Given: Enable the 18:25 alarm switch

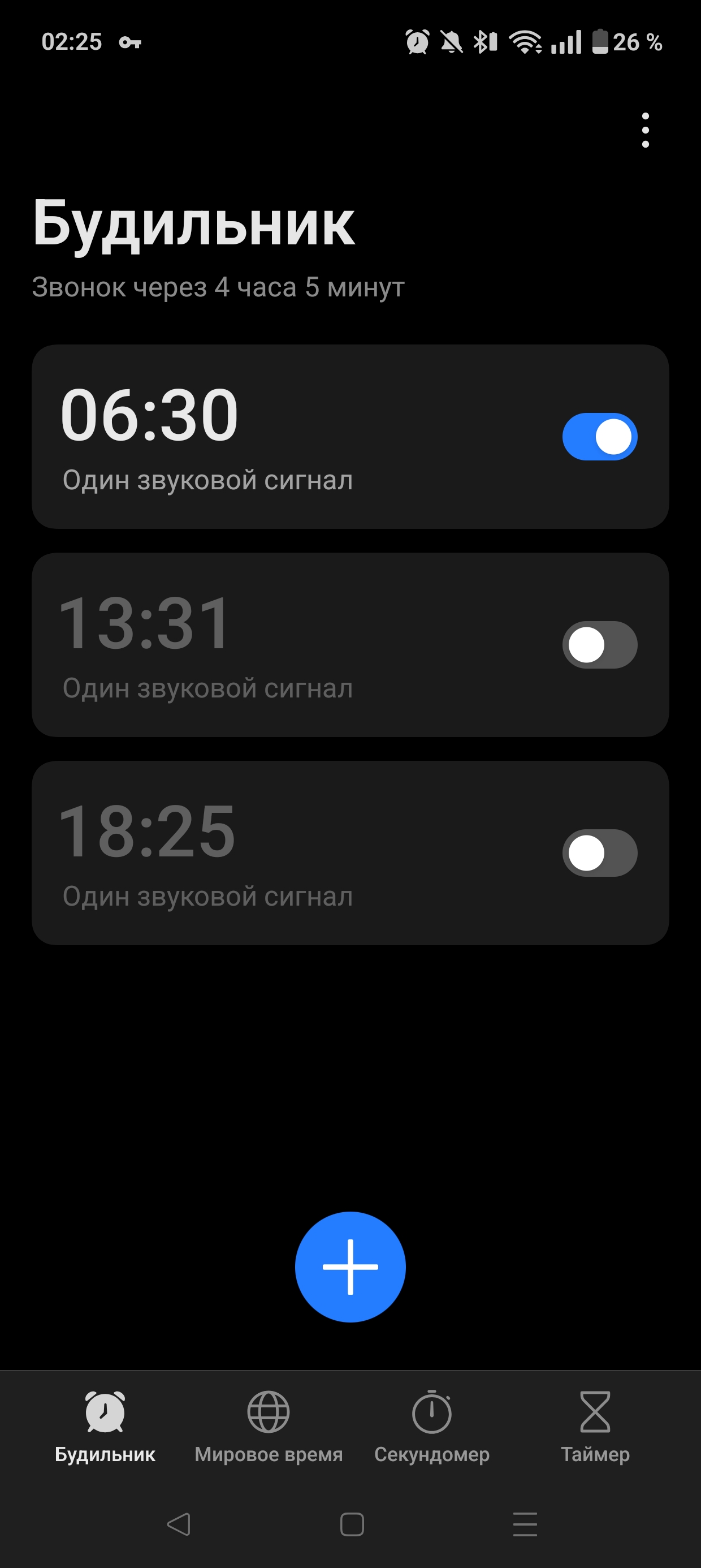Looking at the screenshot, I should click(x=599, y=853).
